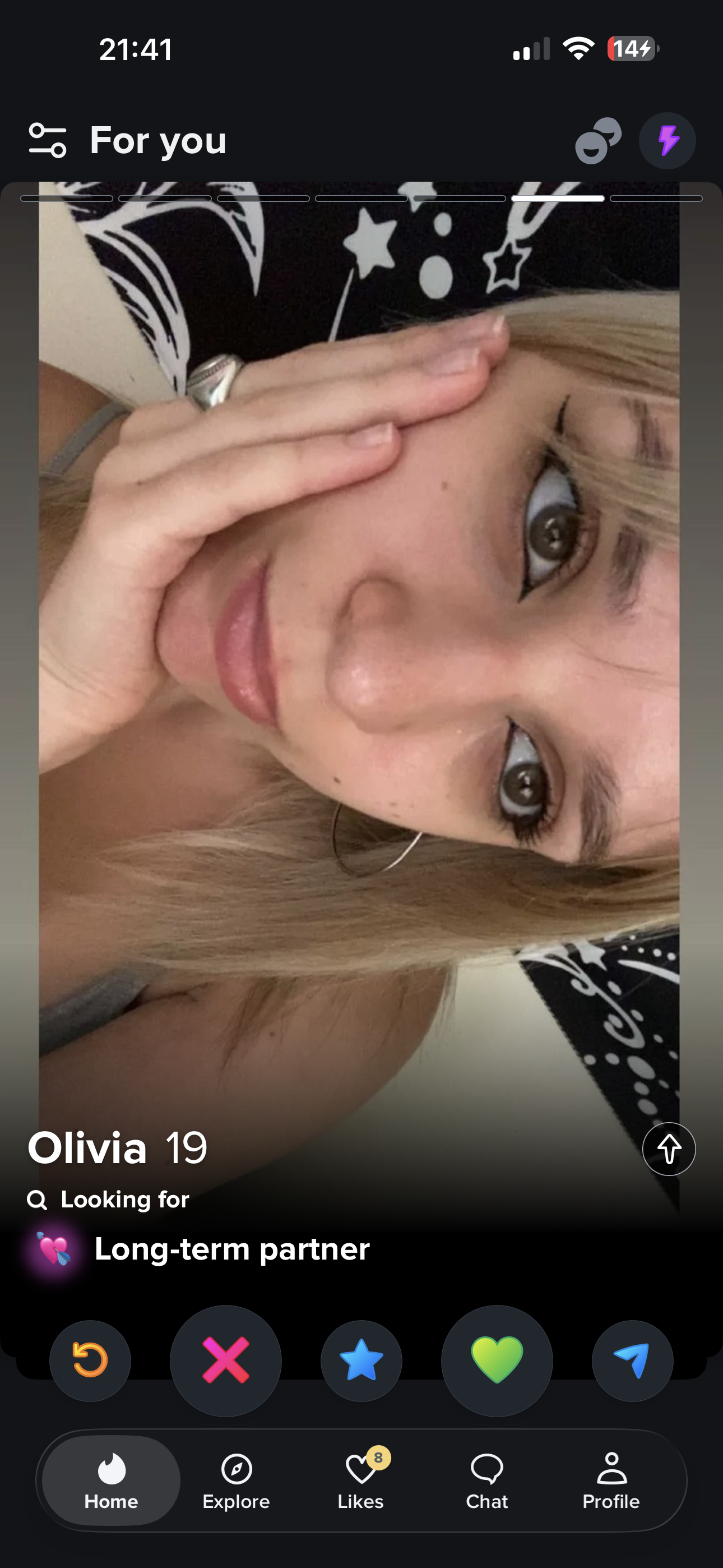Activate the purple lightning Boost

point(668,141)
